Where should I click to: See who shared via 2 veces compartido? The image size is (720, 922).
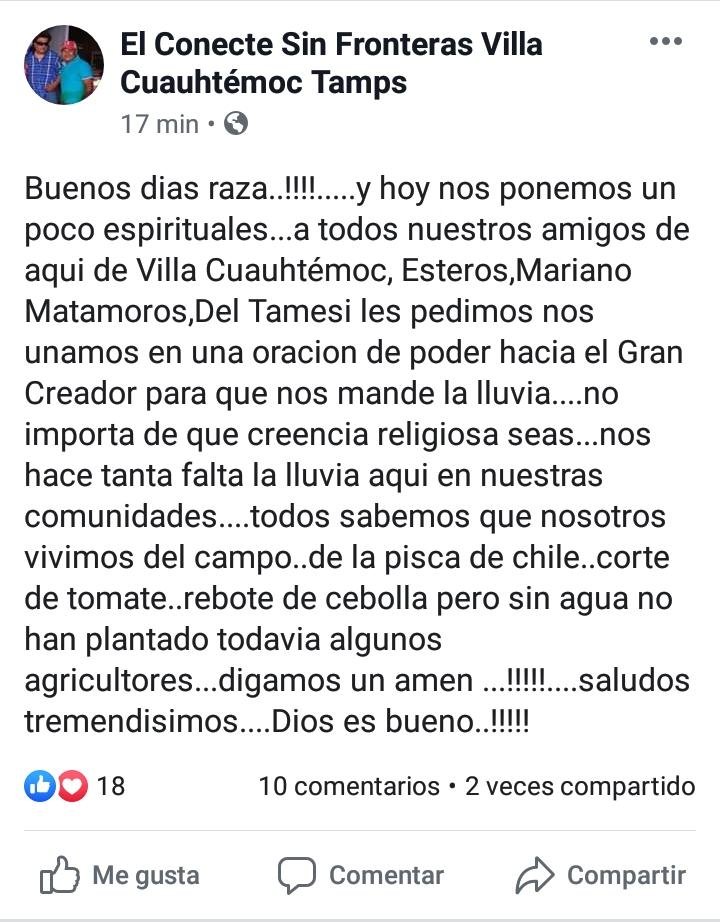[580, 786]
